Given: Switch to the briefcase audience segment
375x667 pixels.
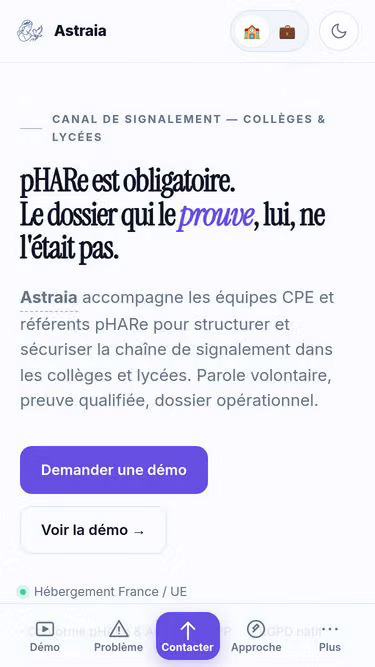Looking at the screenshot, I should pos(287,32).
